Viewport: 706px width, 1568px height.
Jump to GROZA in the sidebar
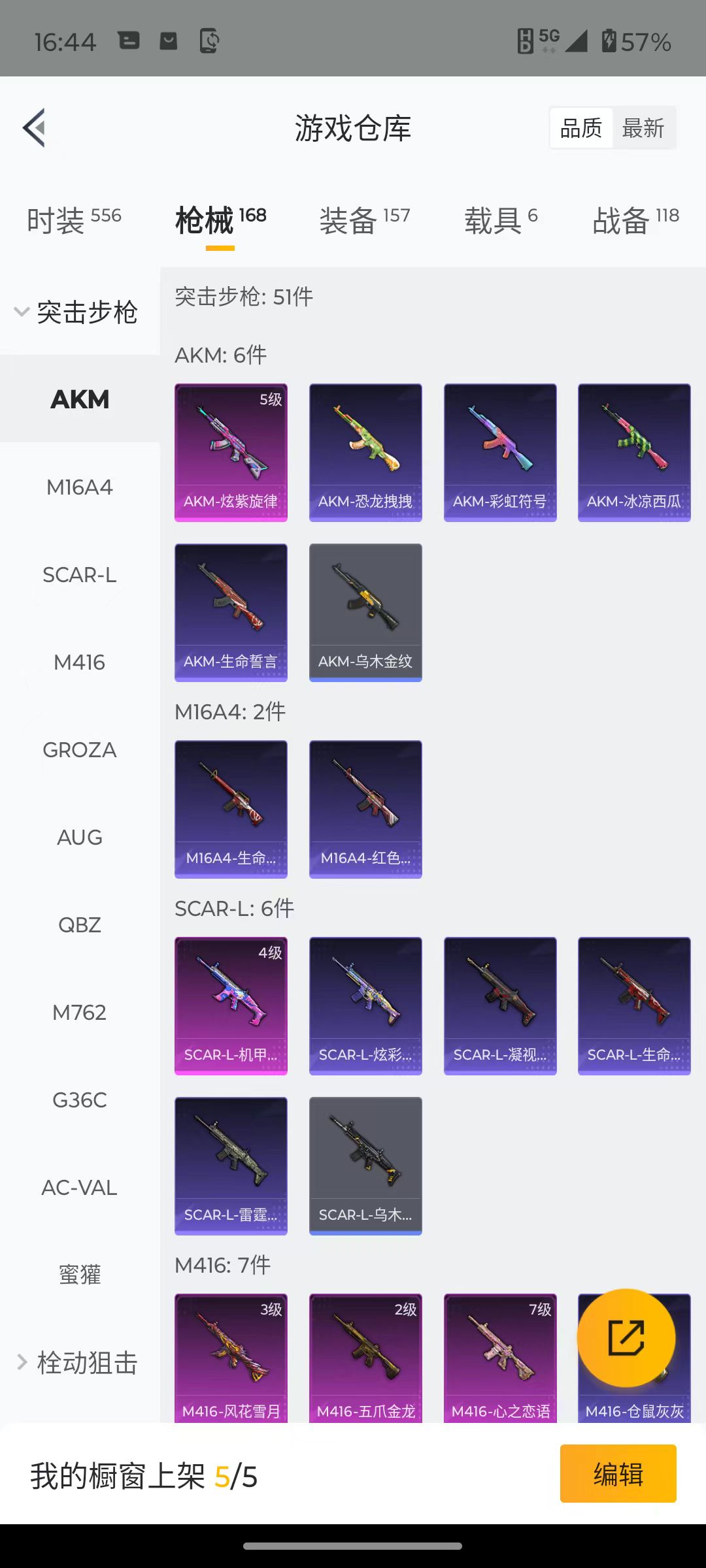(80, 749)
